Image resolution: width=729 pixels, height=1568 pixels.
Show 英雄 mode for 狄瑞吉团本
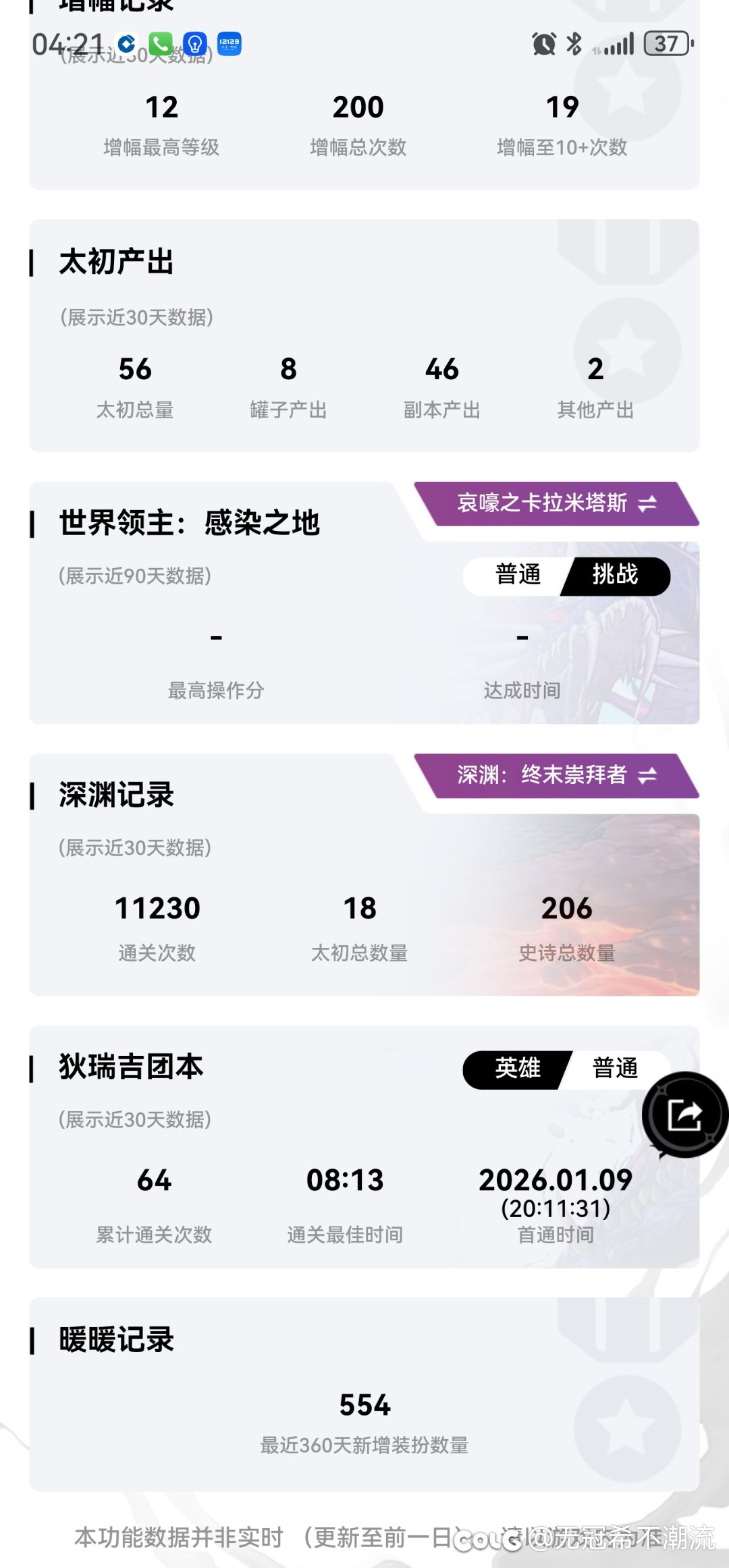pos(518,1069)
